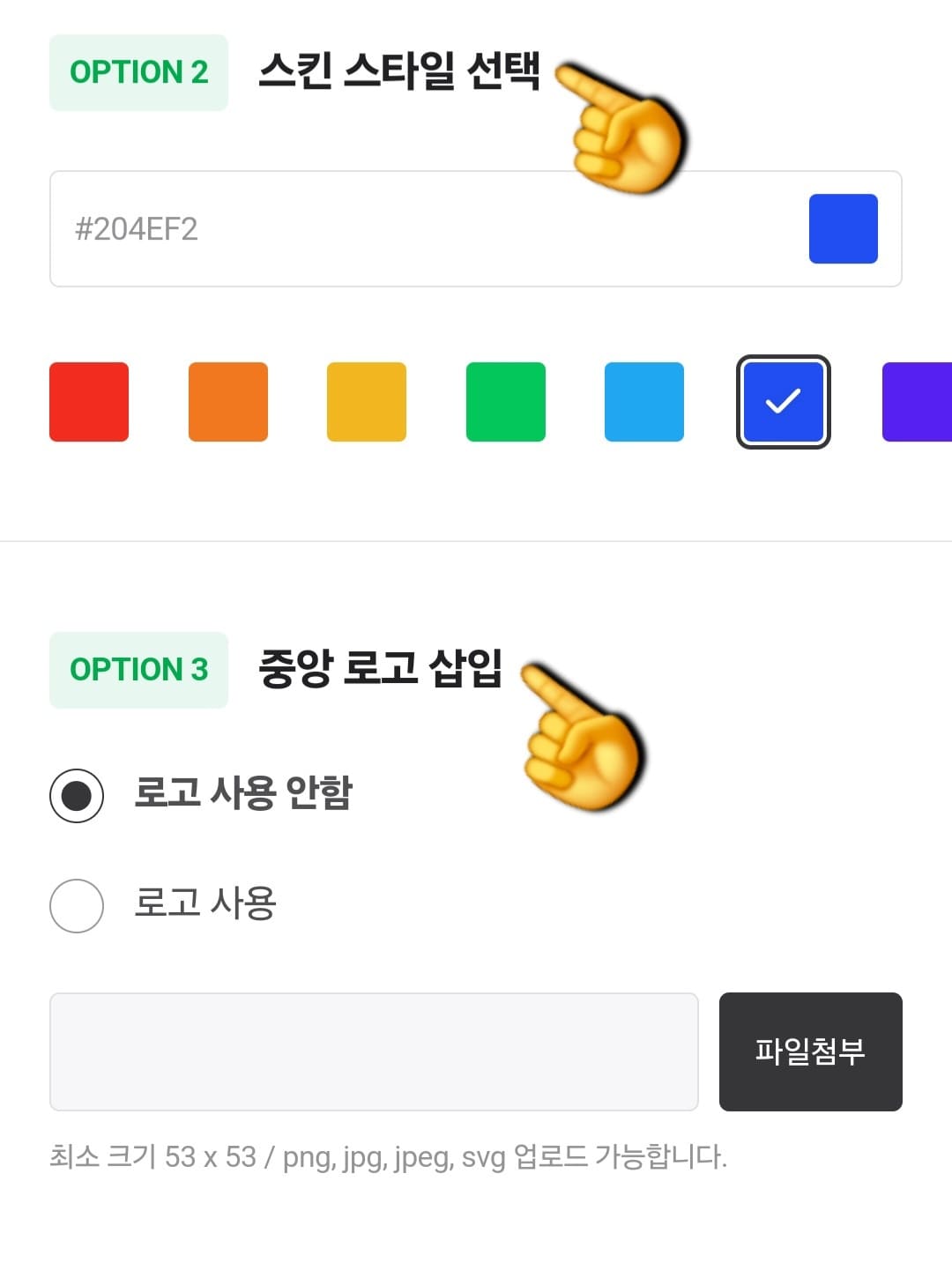Enable the 로고 사용 radio option
The image size is (952, 1278).
pos(76,906)
